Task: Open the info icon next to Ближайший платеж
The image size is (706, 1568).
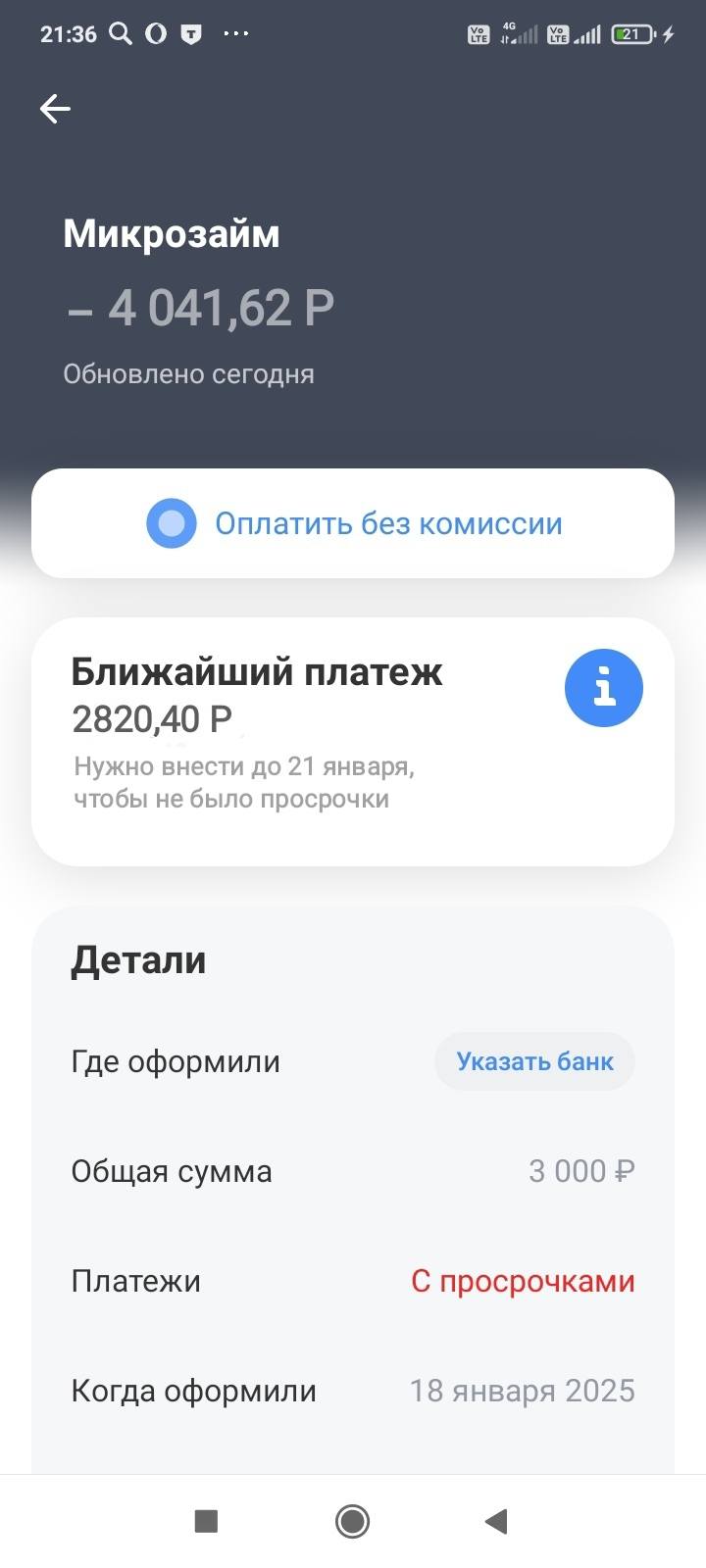Action: click(x=604, y=688)
